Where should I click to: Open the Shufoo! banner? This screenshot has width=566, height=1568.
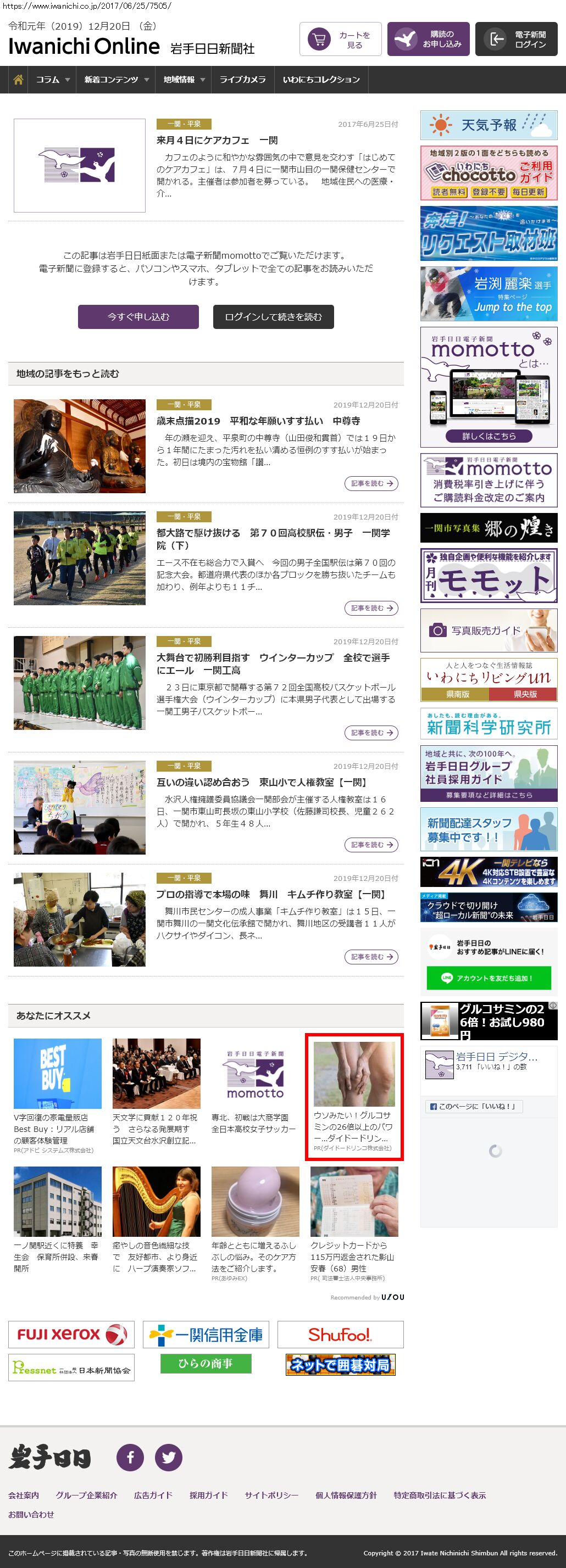340,1334
